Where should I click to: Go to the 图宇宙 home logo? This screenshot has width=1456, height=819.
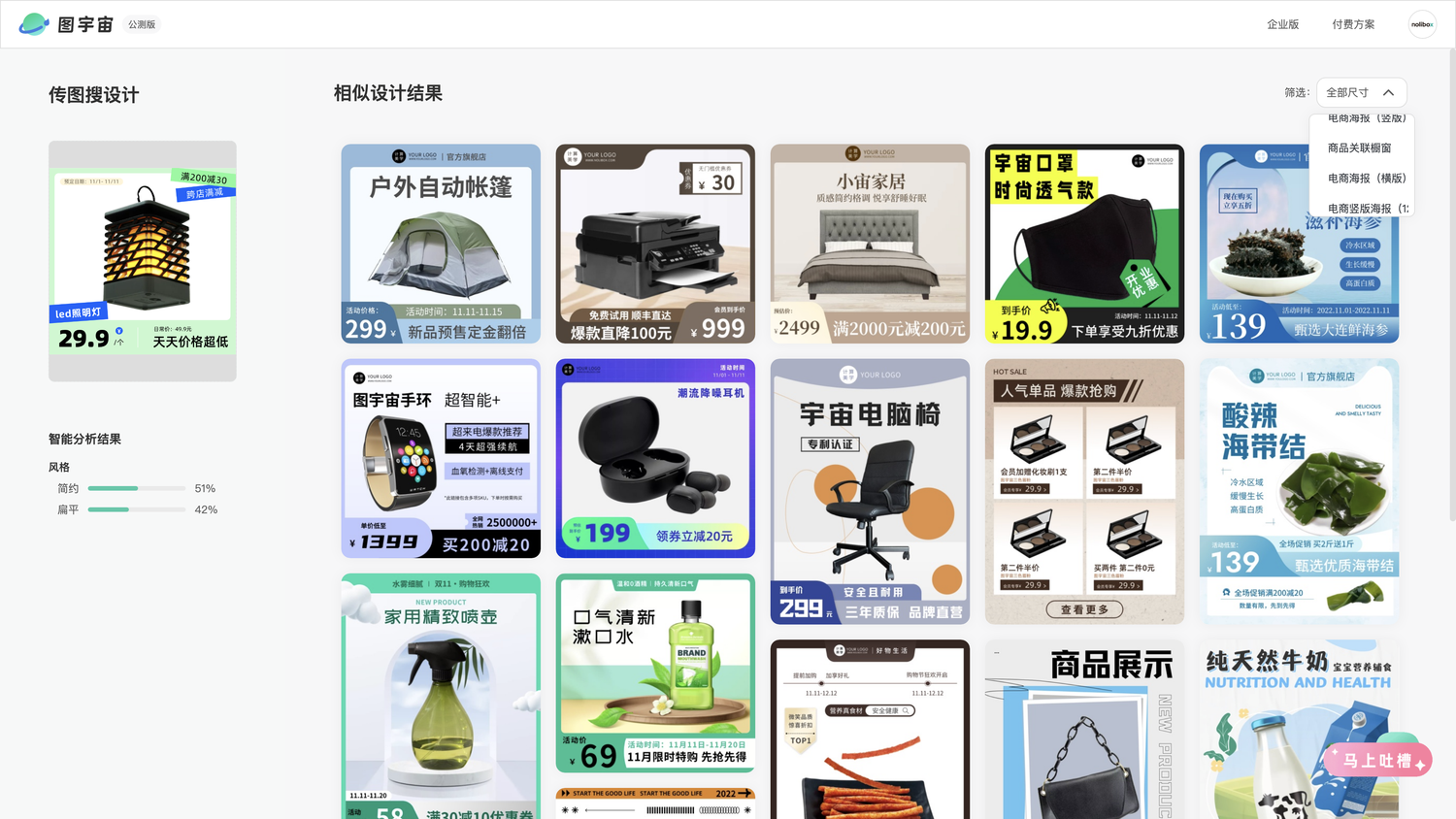tap(66, 24)
